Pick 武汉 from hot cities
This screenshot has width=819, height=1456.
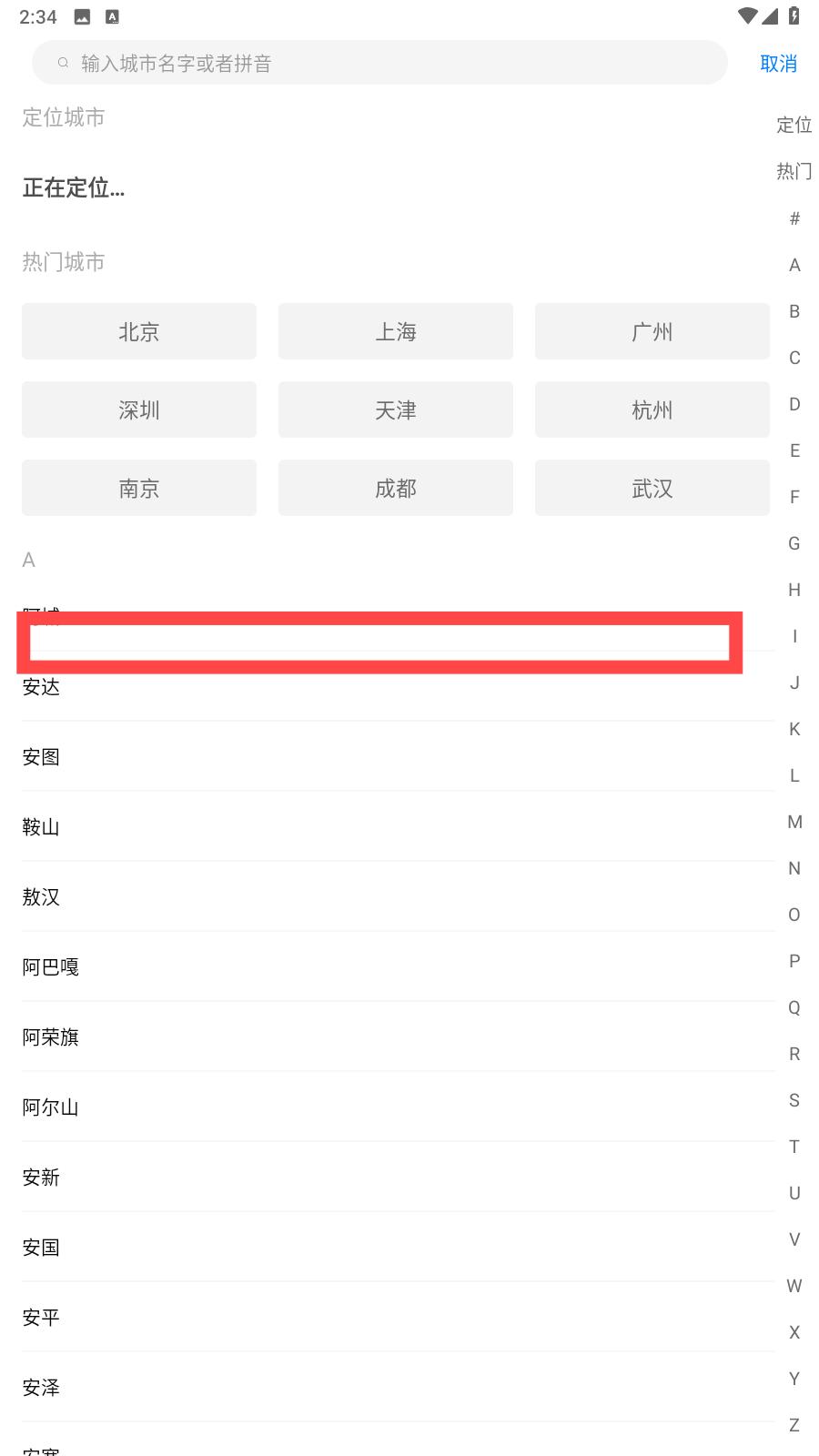pos(652,488)
